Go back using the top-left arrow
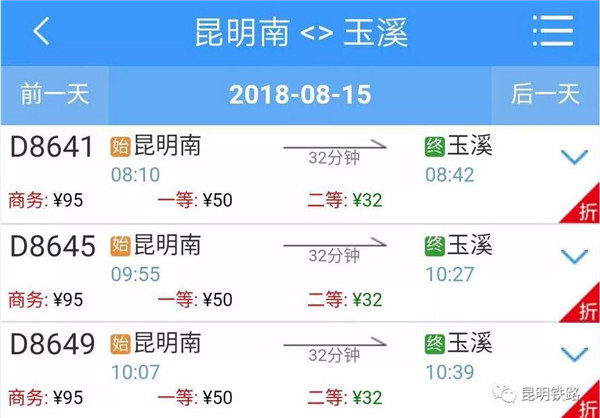Screen dimensions: 600x418 point(41,31)
